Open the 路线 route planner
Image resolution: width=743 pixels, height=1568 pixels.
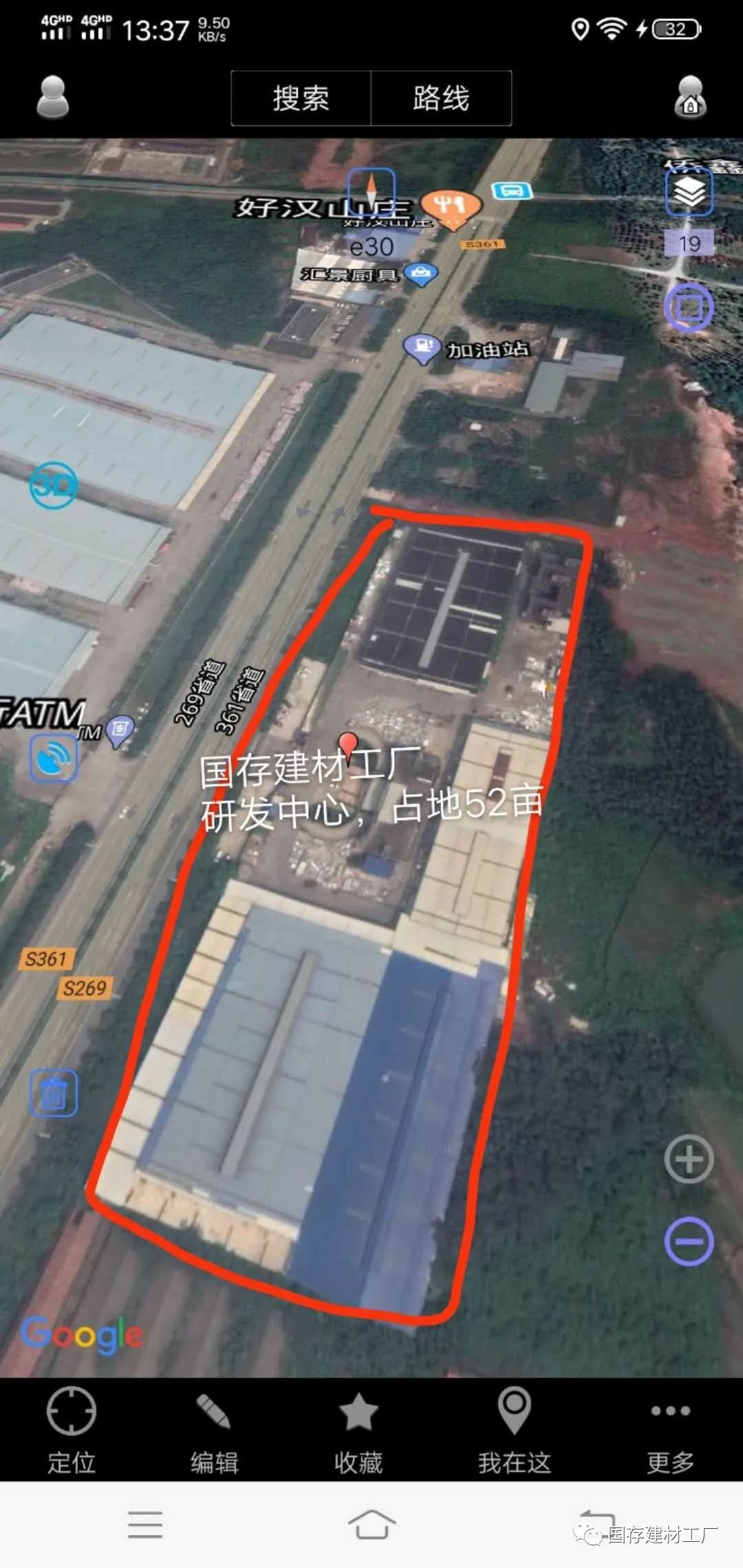(x=441, y=98)
